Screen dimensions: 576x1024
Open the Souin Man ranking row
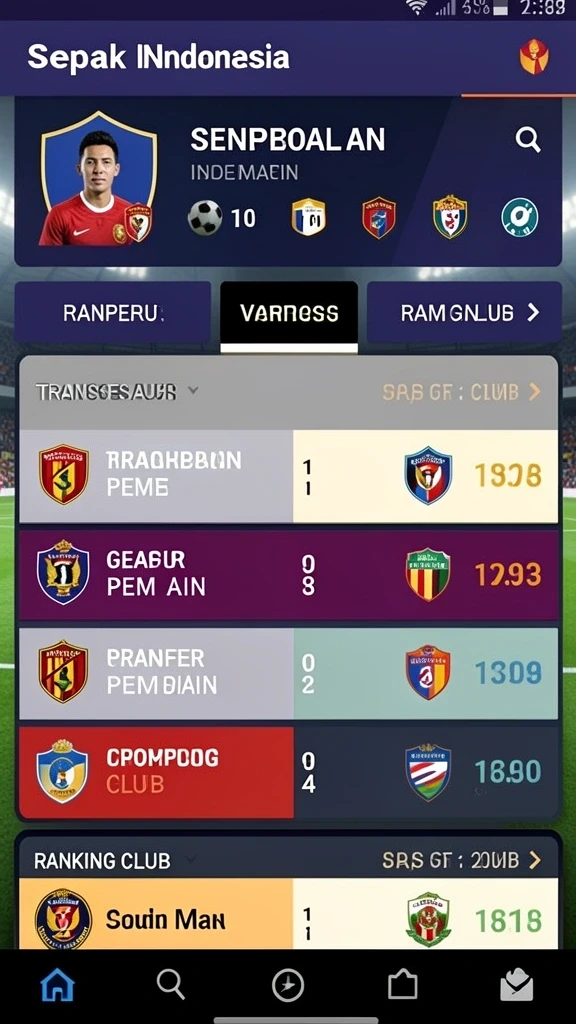[289, 914]
